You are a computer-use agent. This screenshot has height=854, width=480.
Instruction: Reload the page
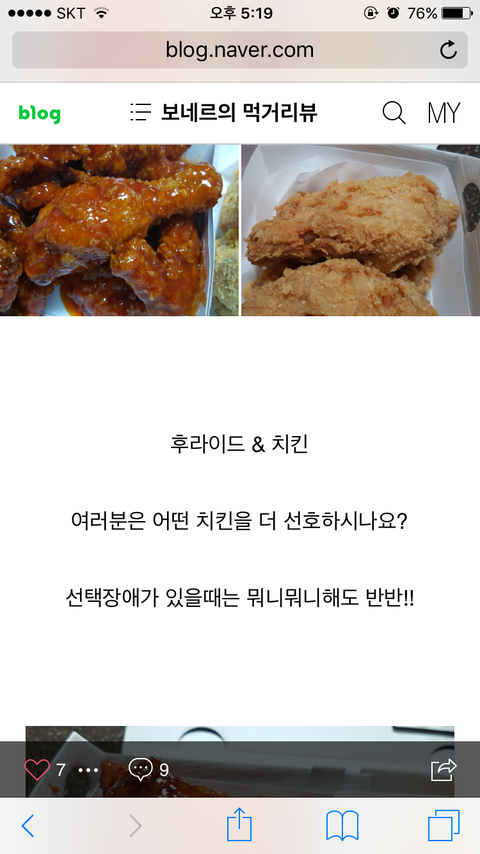[x=448, y=50]
